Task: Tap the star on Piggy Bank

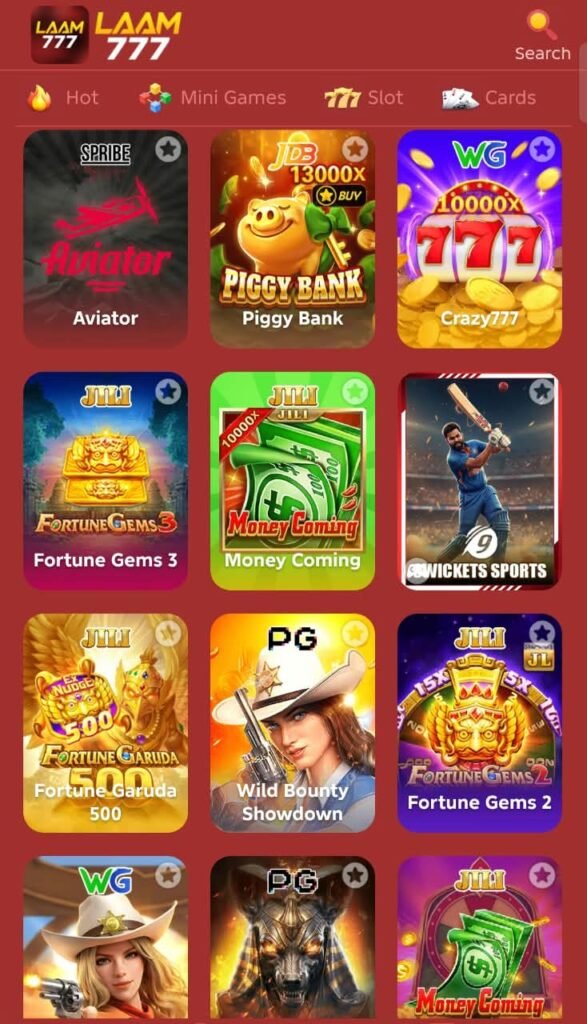Action: click(x=355, y=150)
